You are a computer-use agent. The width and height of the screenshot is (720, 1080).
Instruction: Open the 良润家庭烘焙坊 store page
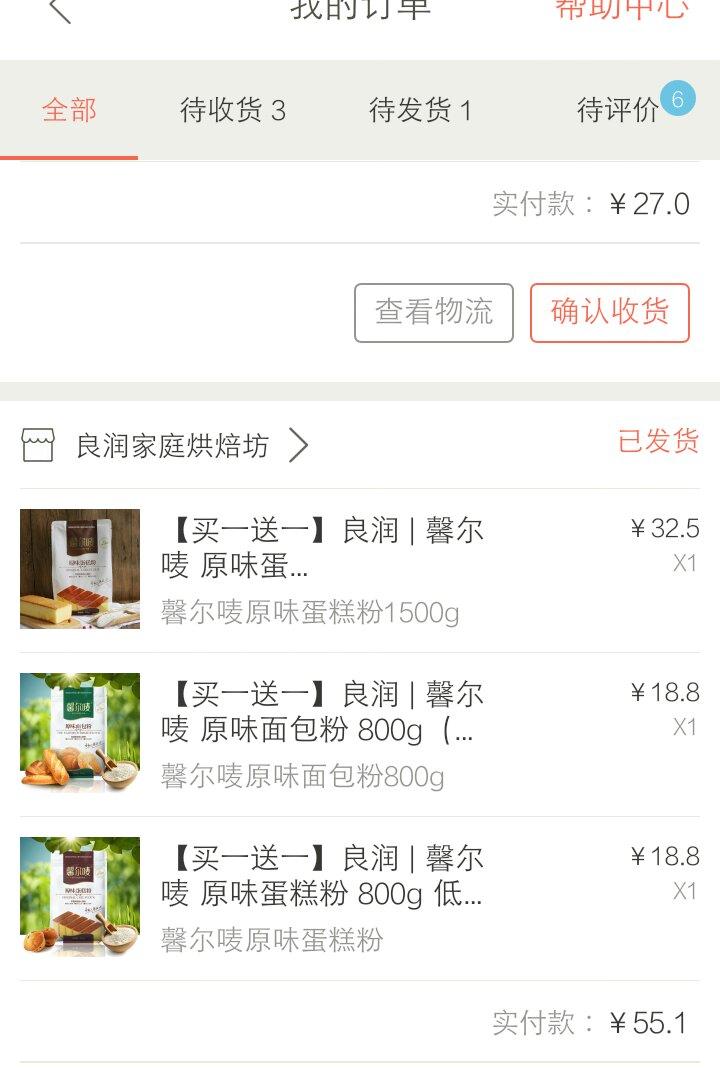172,446
